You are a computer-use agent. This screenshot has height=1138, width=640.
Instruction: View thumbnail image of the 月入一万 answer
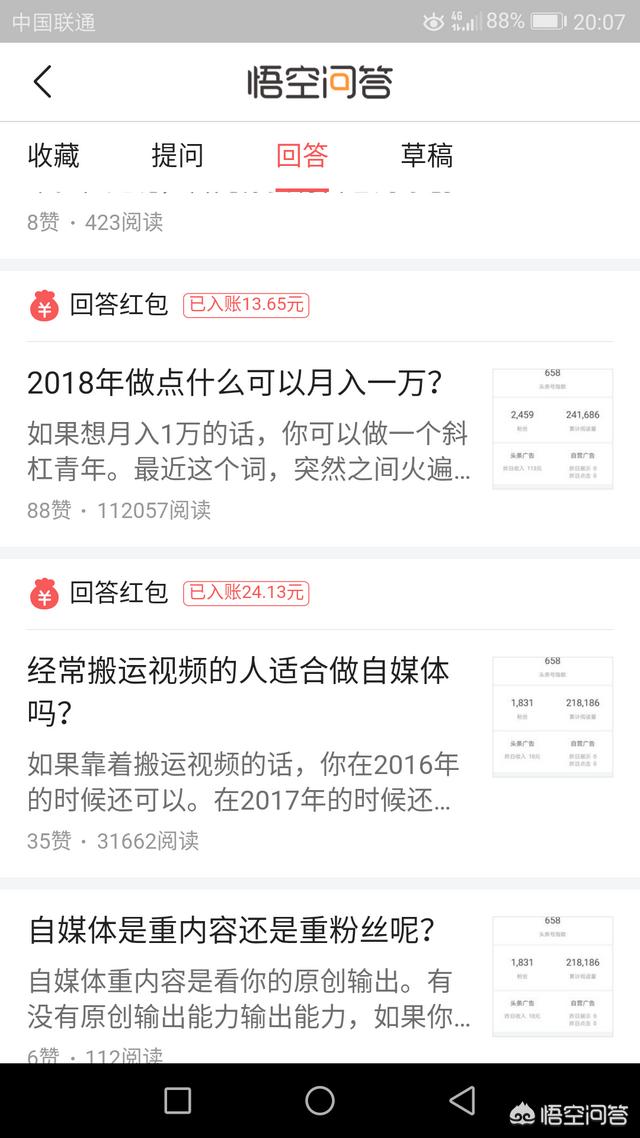point(552,429)
